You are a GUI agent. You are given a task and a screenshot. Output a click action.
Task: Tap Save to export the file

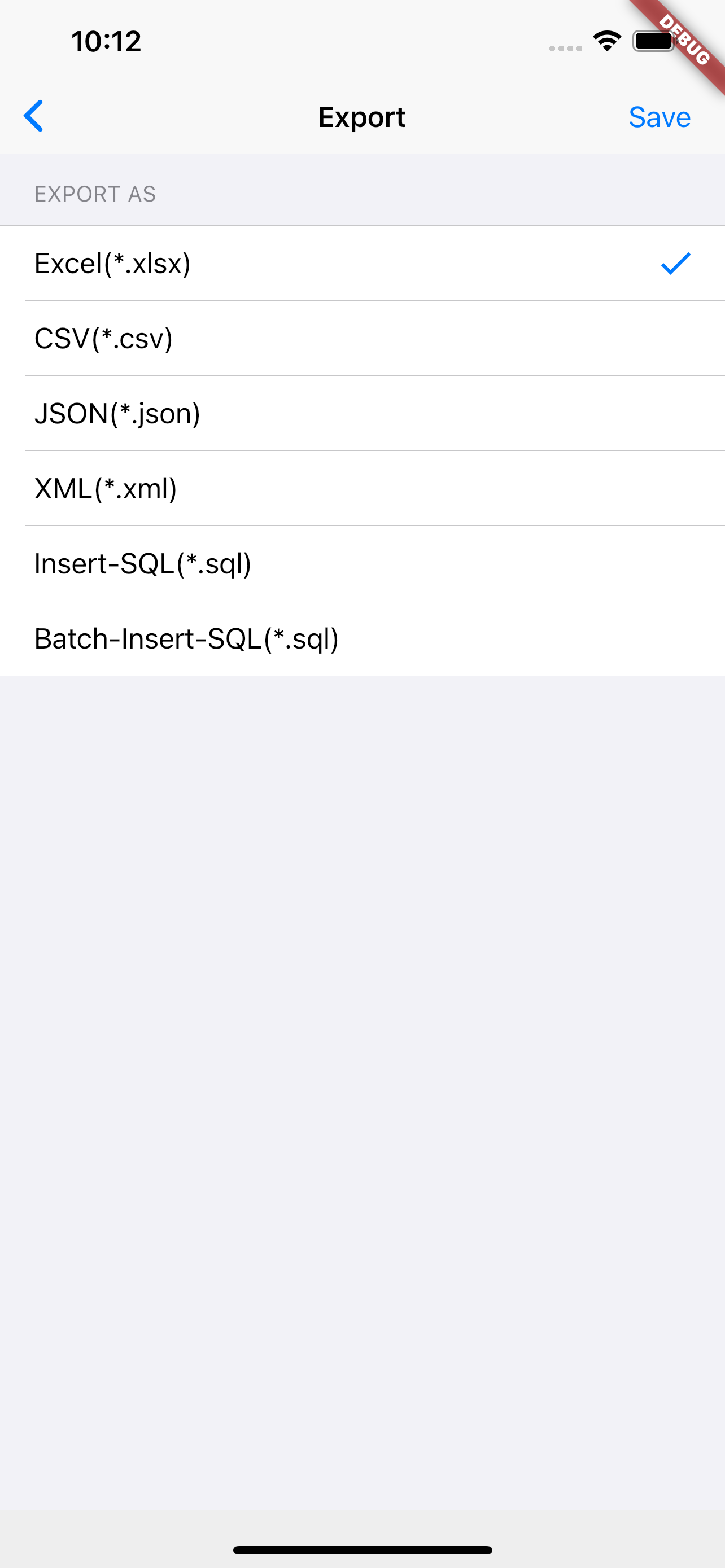click(660, 117)
